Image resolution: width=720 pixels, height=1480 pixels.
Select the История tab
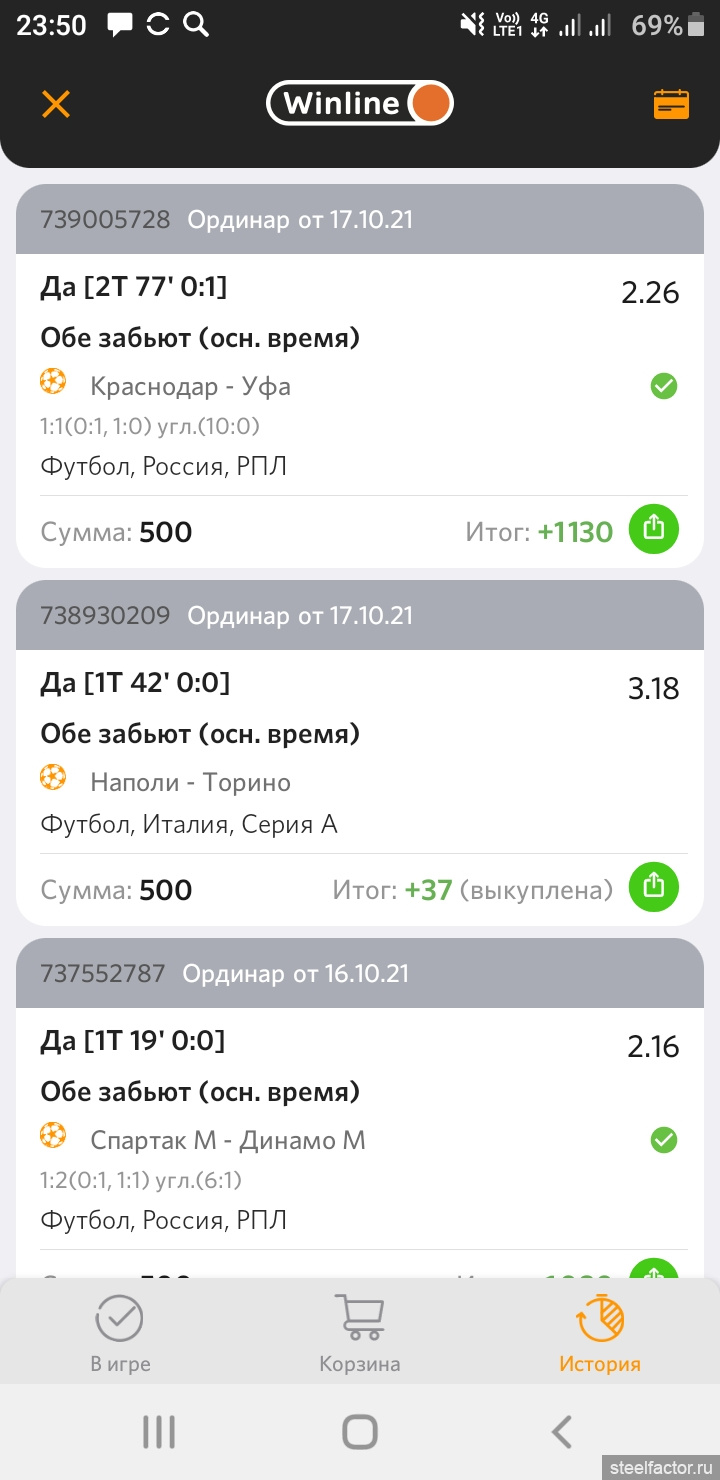(600, 1334)
